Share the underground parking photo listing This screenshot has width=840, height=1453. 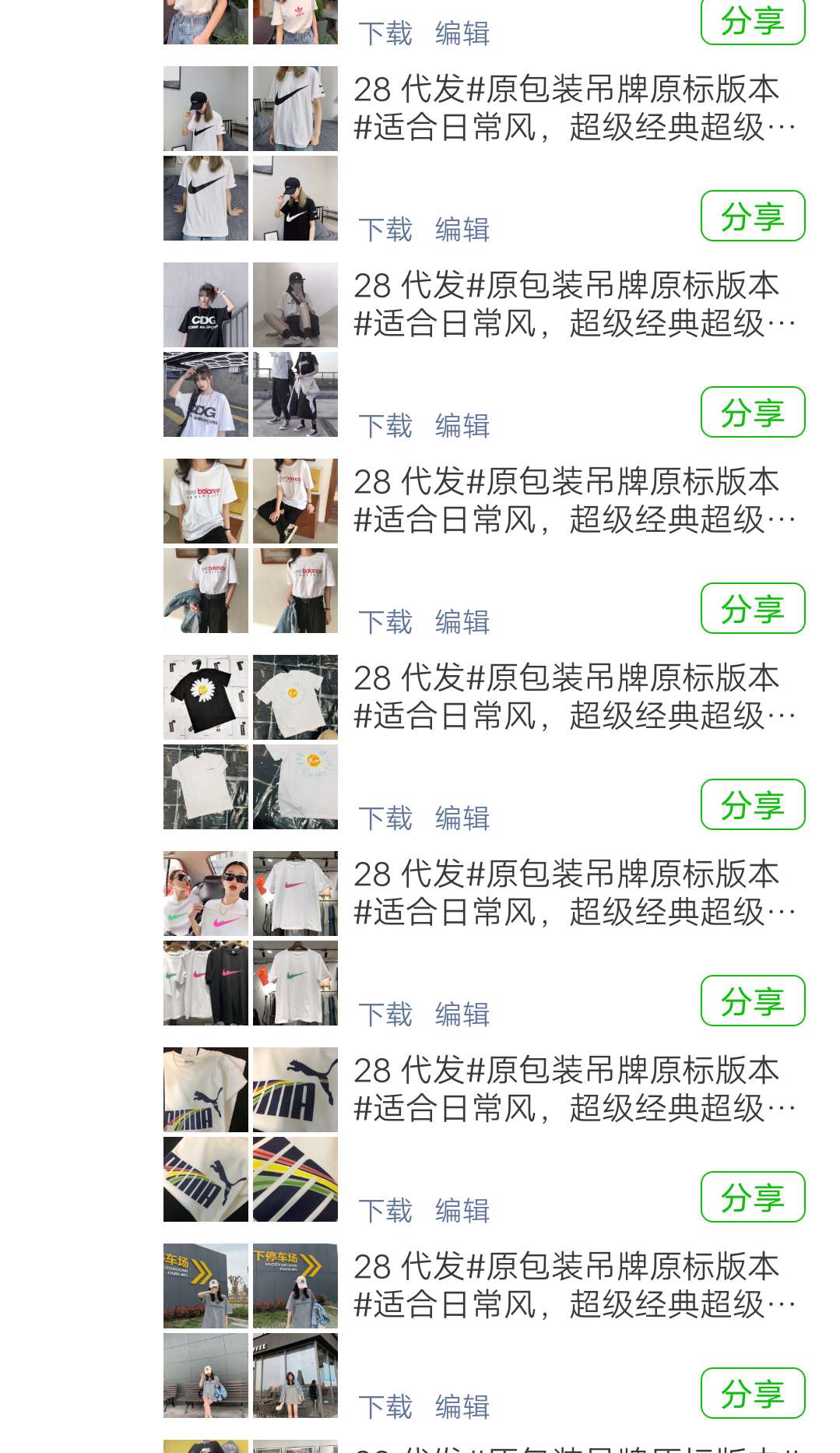752,1393
